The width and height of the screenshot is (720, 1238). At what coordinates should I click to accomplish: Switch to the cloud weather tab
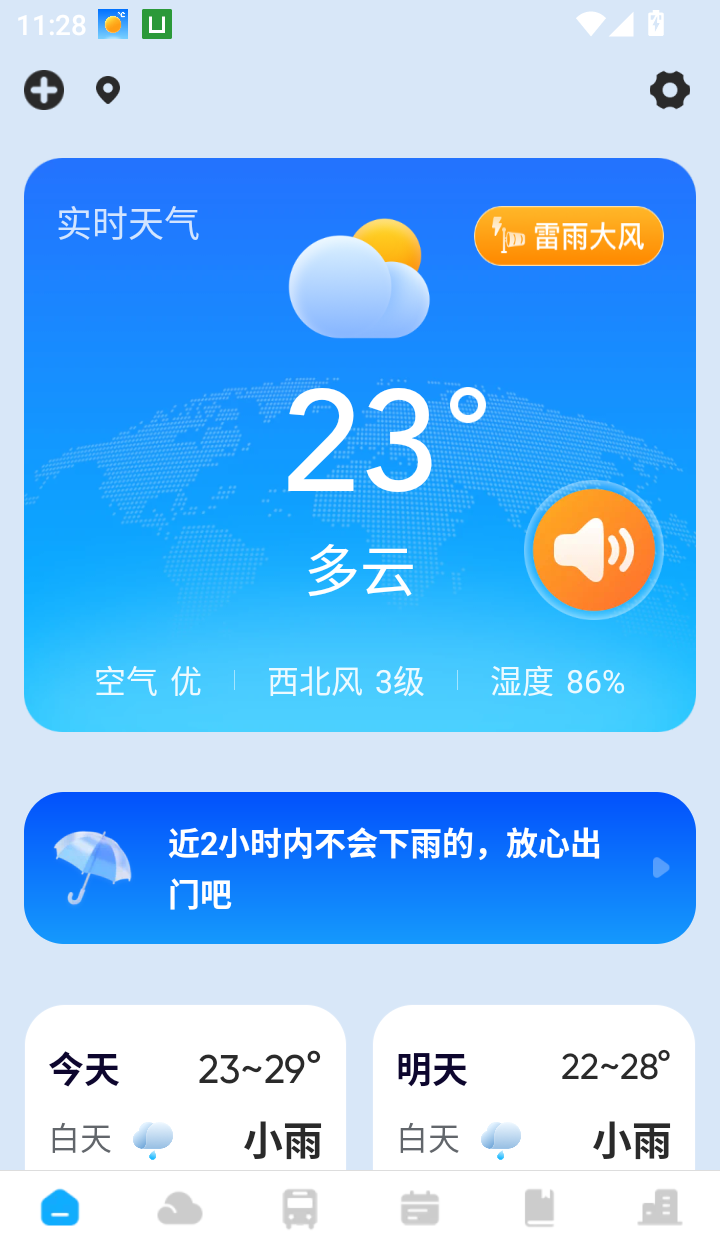180,1206
